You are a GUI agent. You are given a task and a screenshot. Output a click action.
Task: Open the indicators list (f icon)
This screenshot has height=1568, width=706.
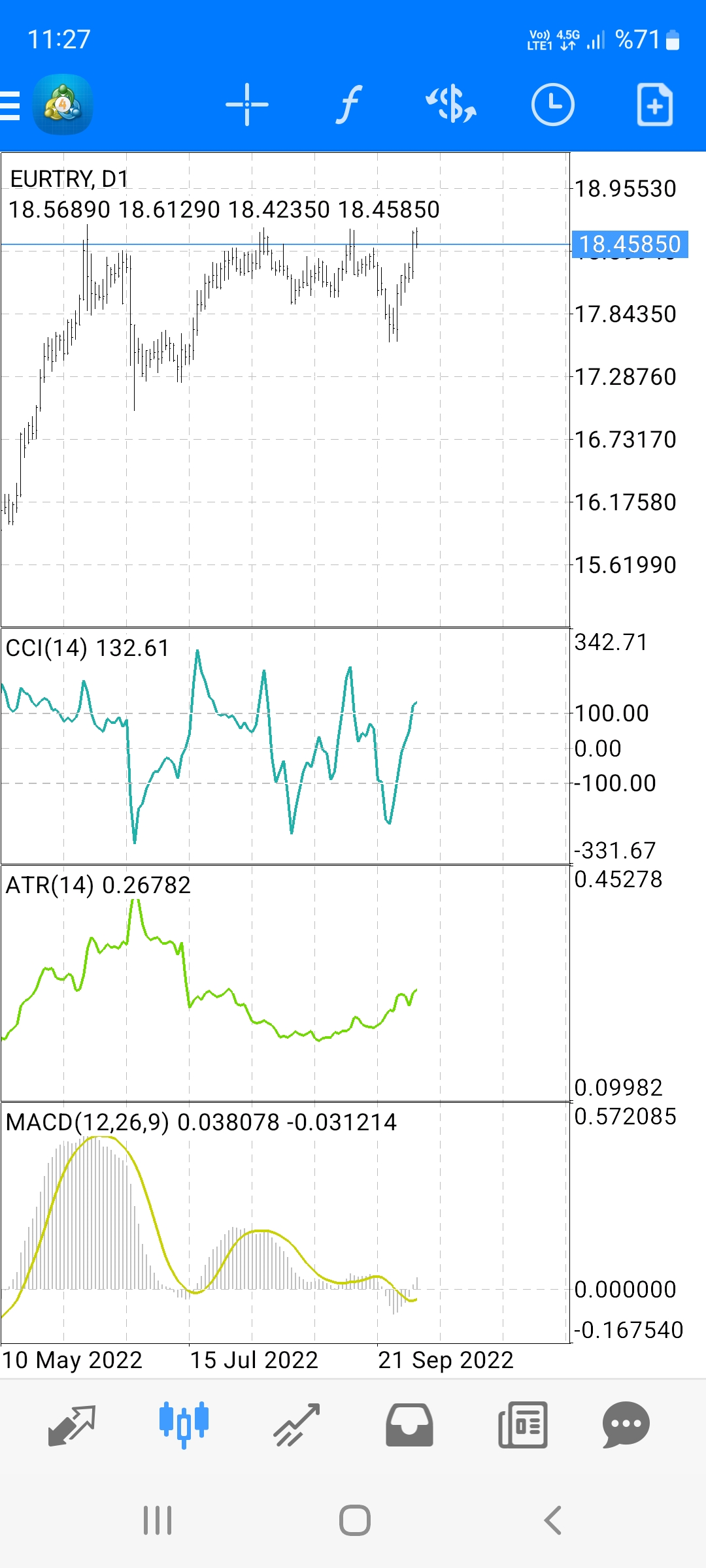349,105
